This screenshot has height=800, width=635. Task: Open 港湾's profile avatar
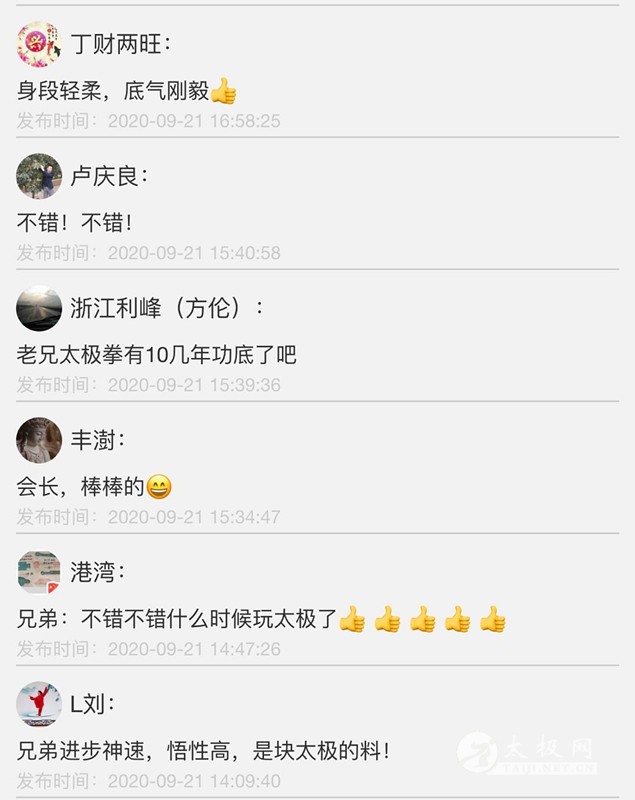click(x=39, y=572)
